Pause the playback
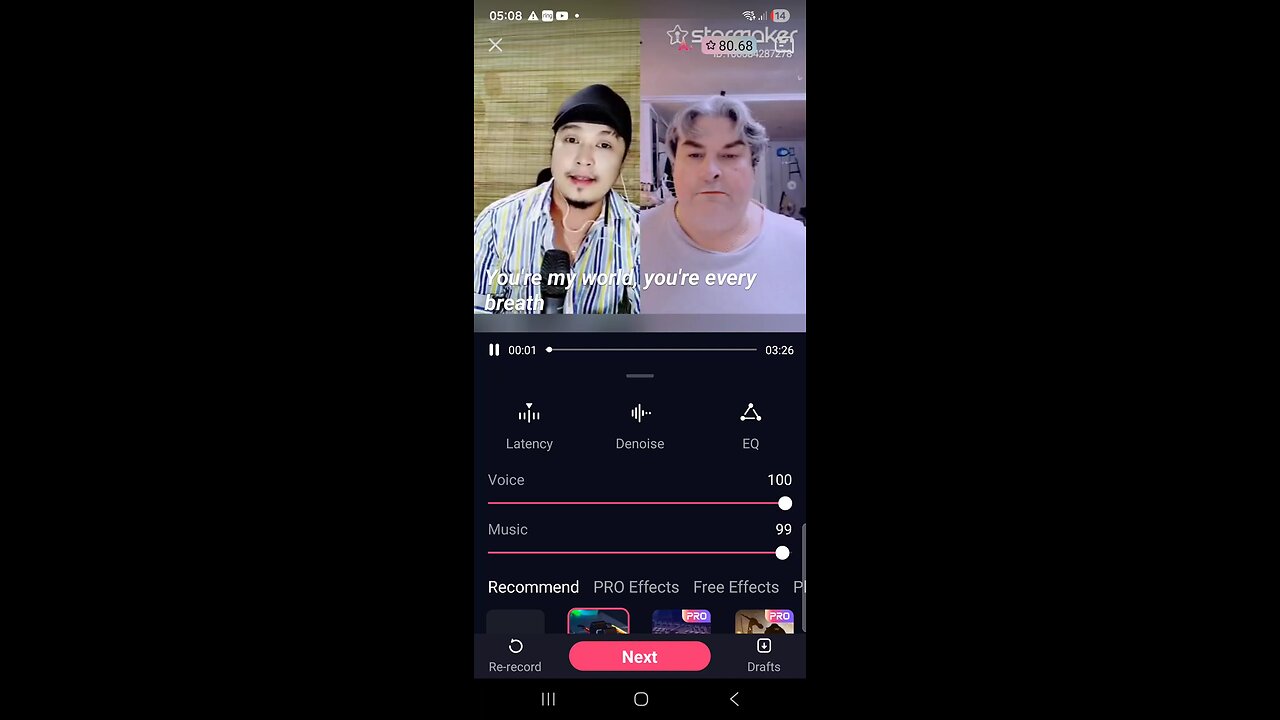The image size is (1280, 720). point(494,350)
